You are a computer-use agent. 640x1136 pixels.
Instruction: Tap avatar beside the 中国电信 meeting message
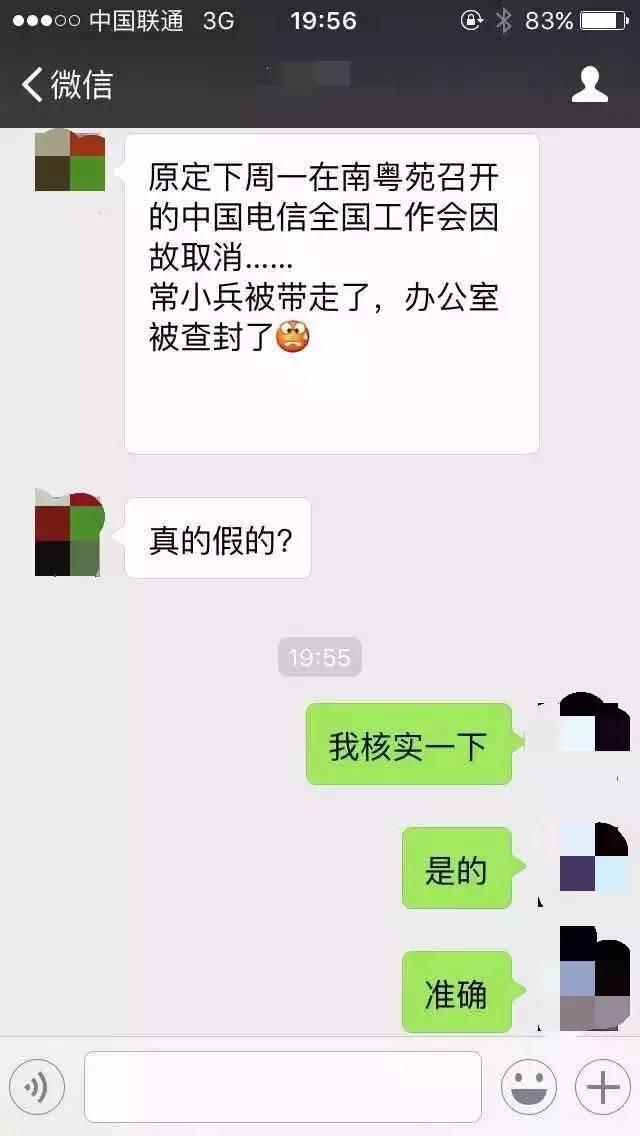[x=69, y=160]
